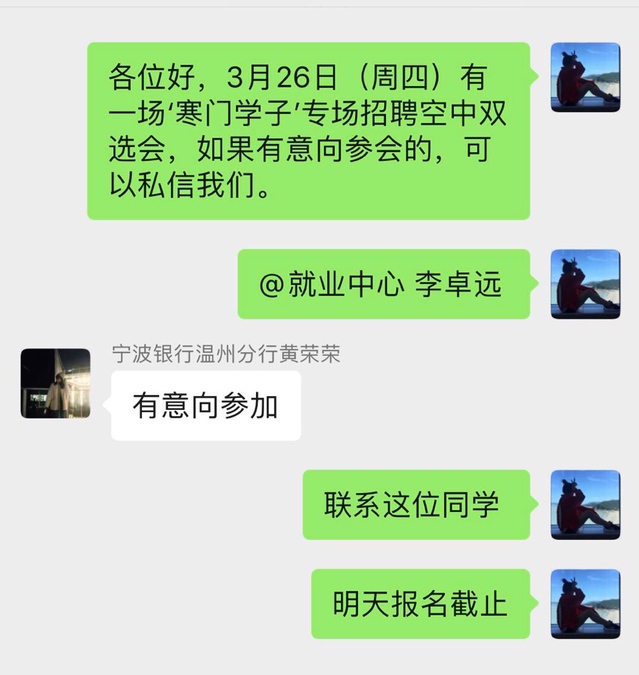Tap the sender avatar beside the '寒门学子' announcement message
The width and height of the screenshot is (639, 675).
(585, 77)
